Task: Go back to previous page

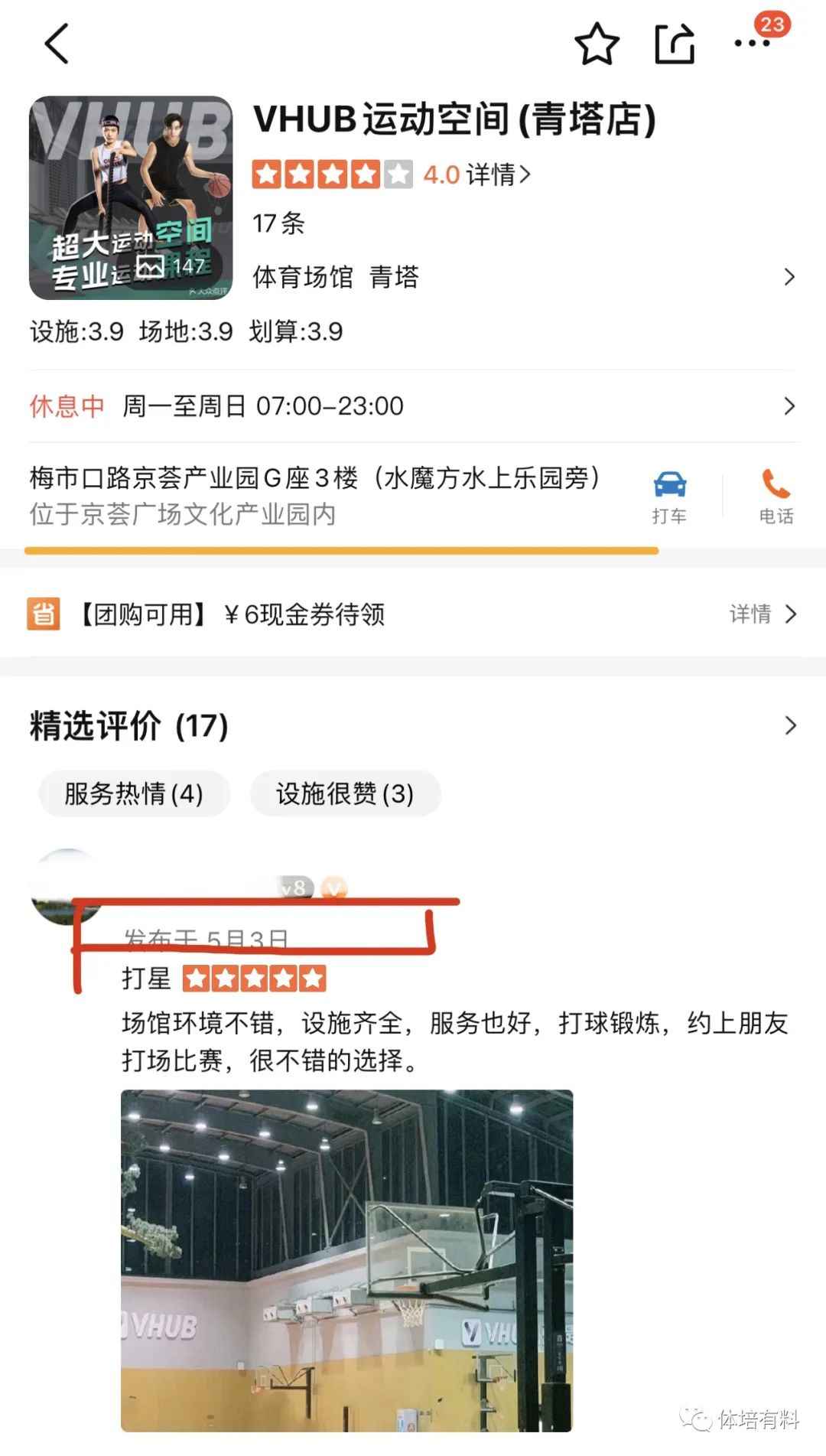Action: (57, 44)
